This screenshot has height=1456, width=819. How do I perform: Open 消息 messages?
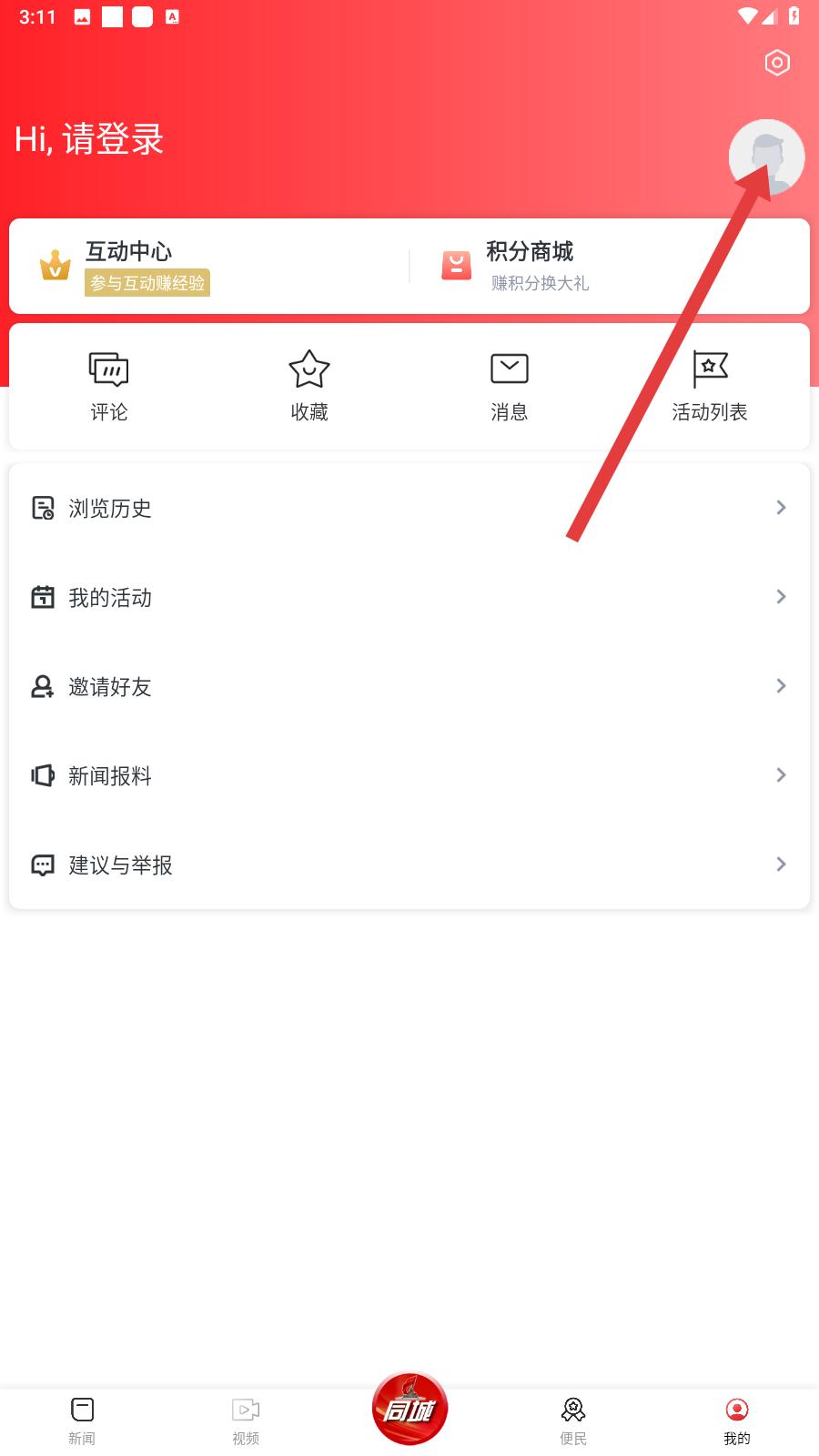point(510,387)
